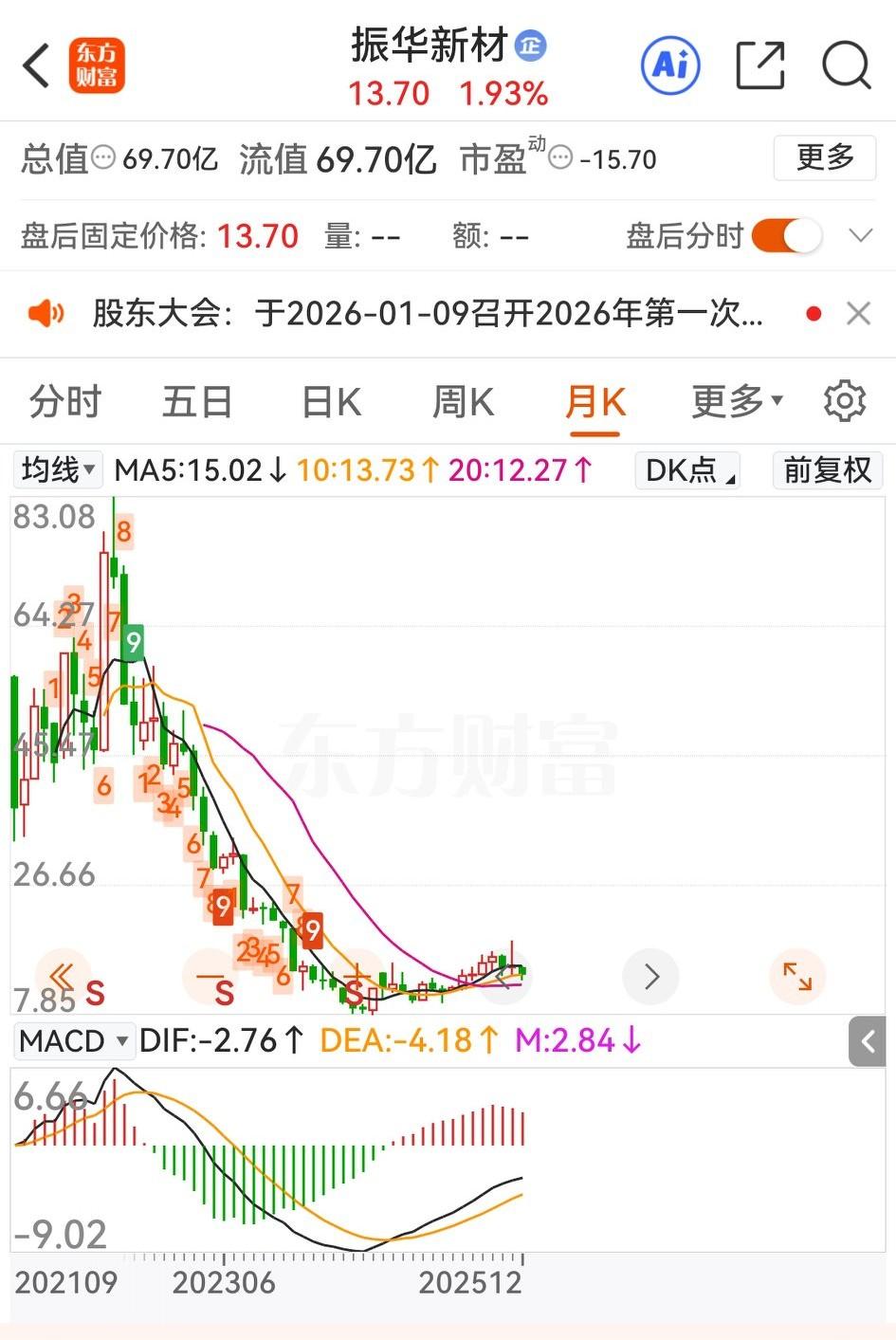Expand chart to fullscreen
This screenshot has height=1340, width=896.
point(797,976)
